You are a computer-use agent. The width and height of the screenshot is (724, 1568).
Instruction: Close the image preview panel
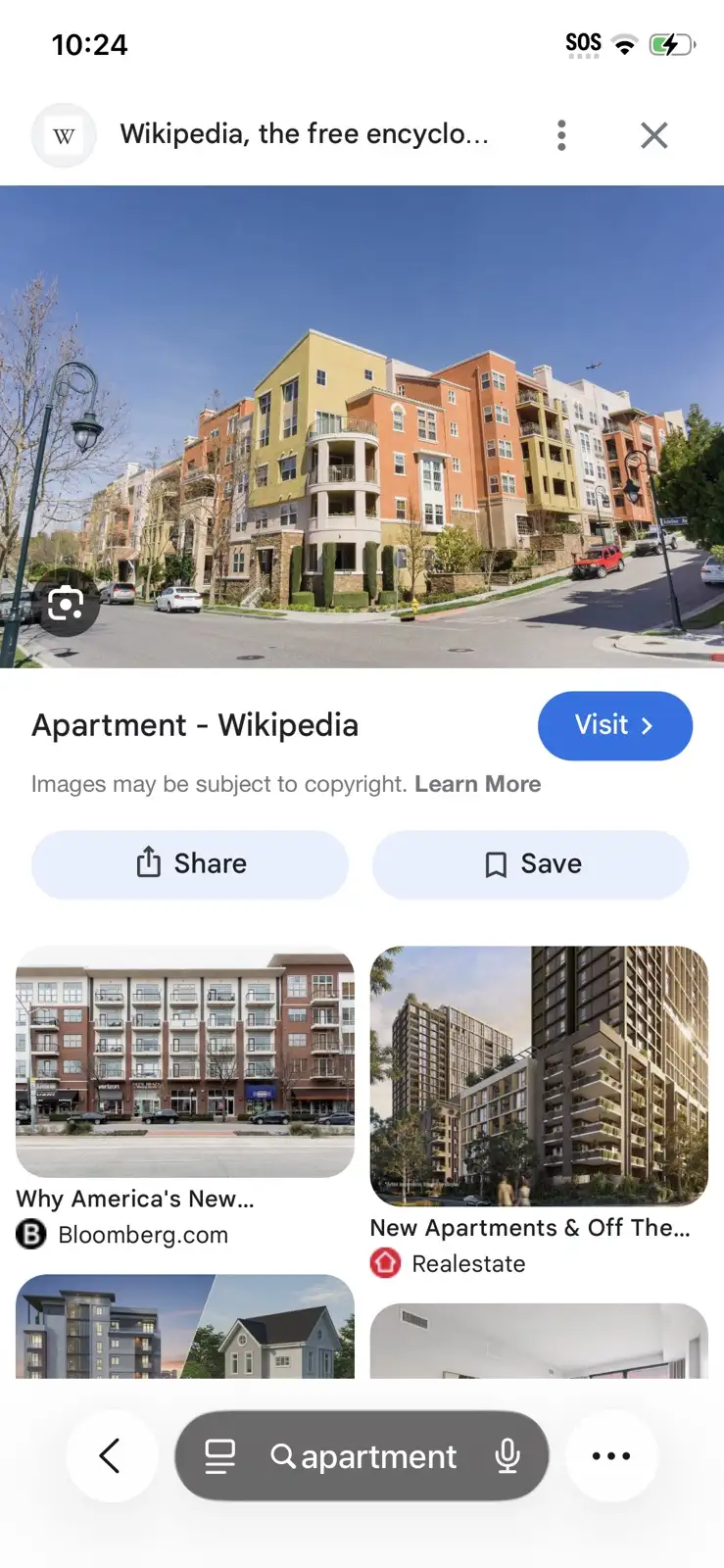tap(653, 135)
